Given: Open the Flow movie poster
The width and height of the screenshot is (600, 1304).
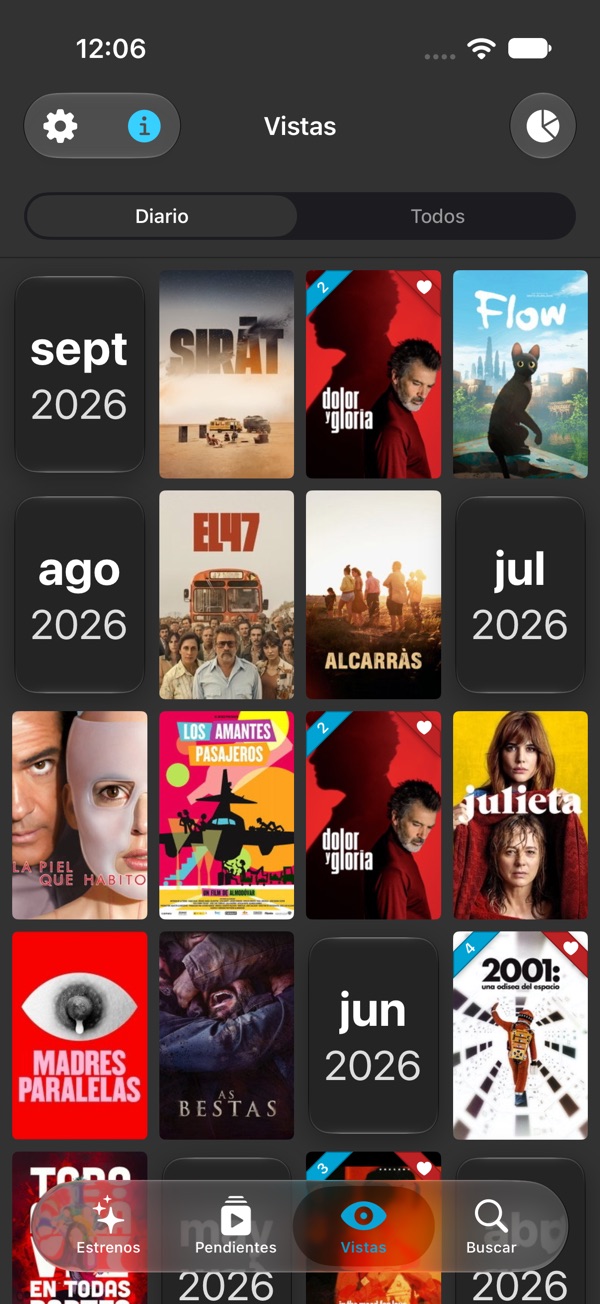Looking at the screenshot, I should [x=520, y=374].
